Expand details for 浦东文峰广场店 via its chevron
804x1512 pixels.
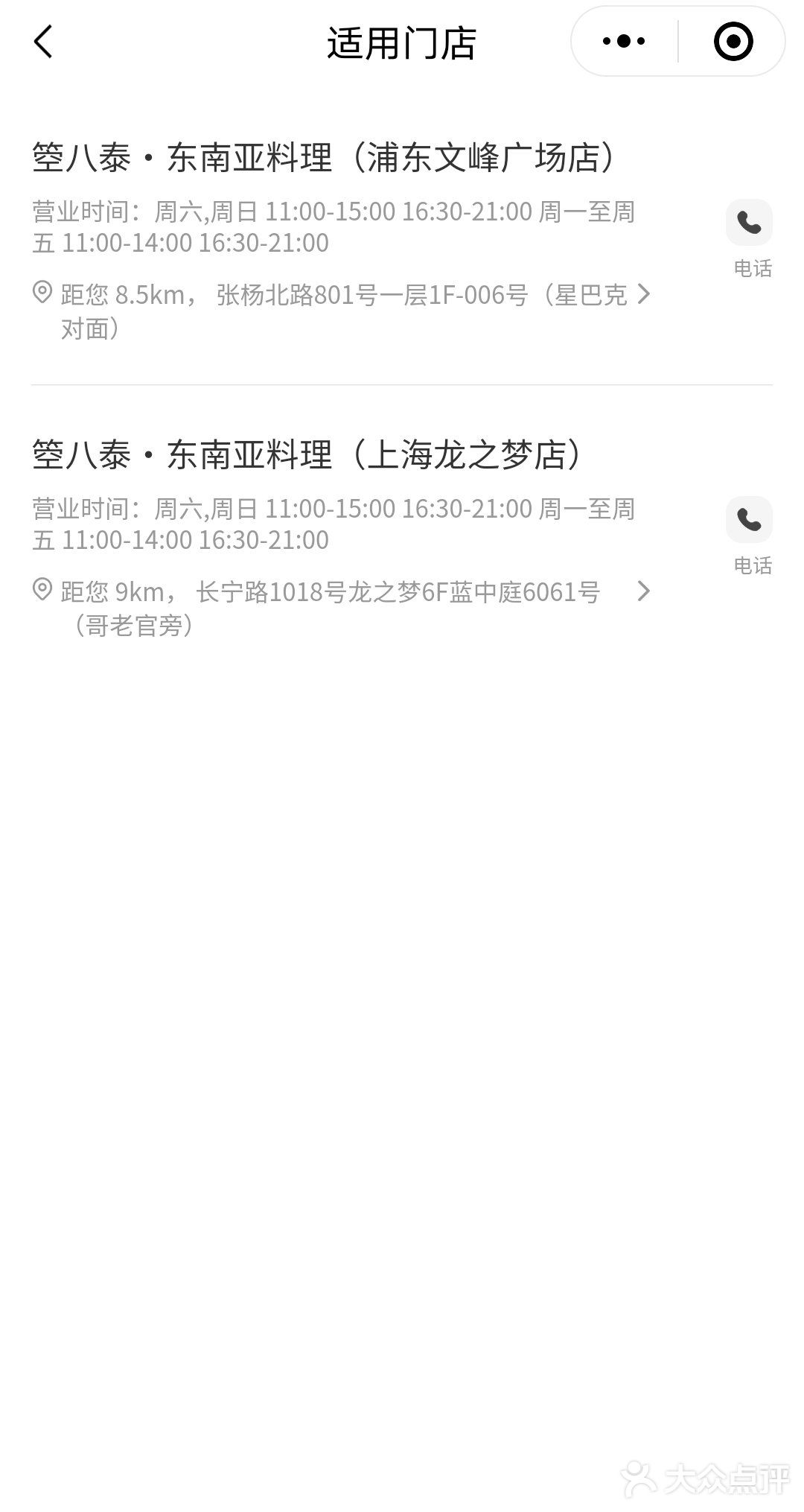click(x=646, y=295)
